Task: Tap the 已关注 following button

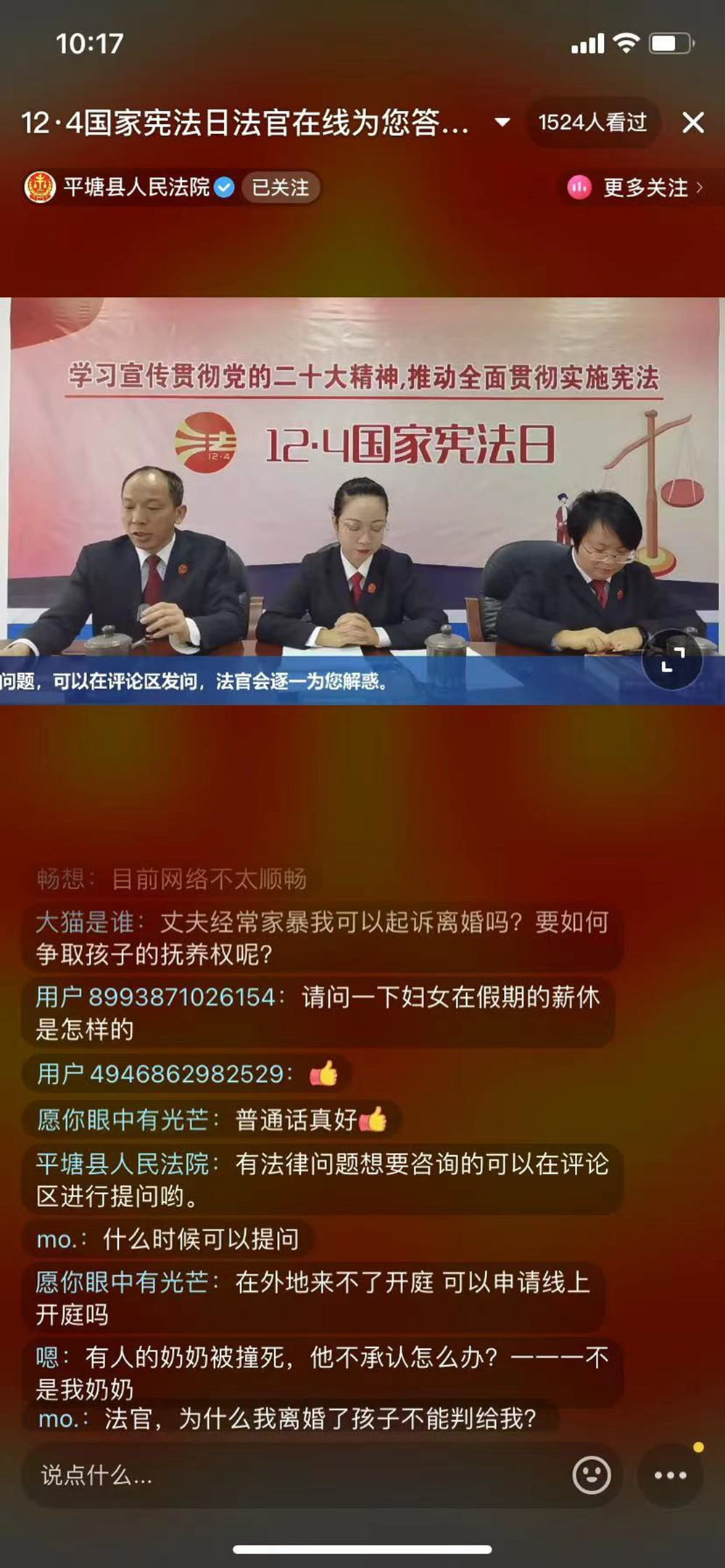Action: click(281, 188)
